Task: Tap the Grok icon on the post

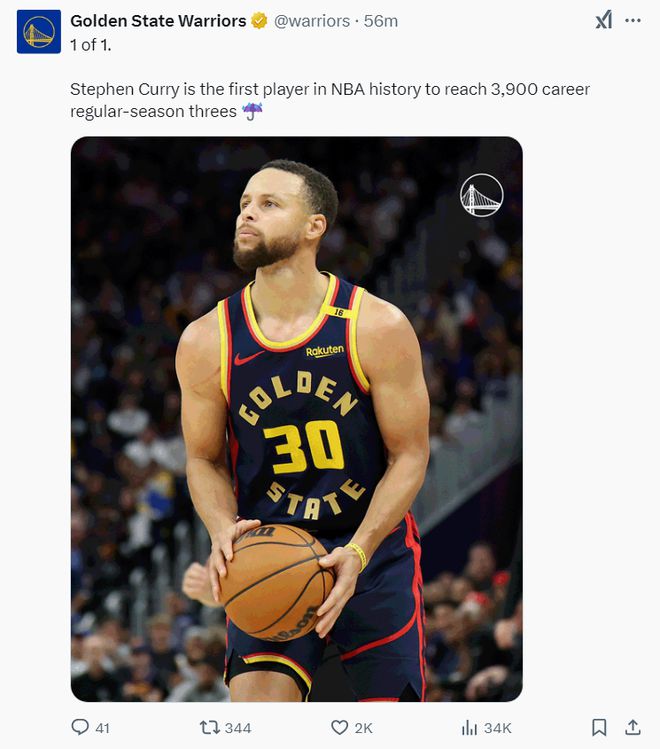Action: click(603, 20)
